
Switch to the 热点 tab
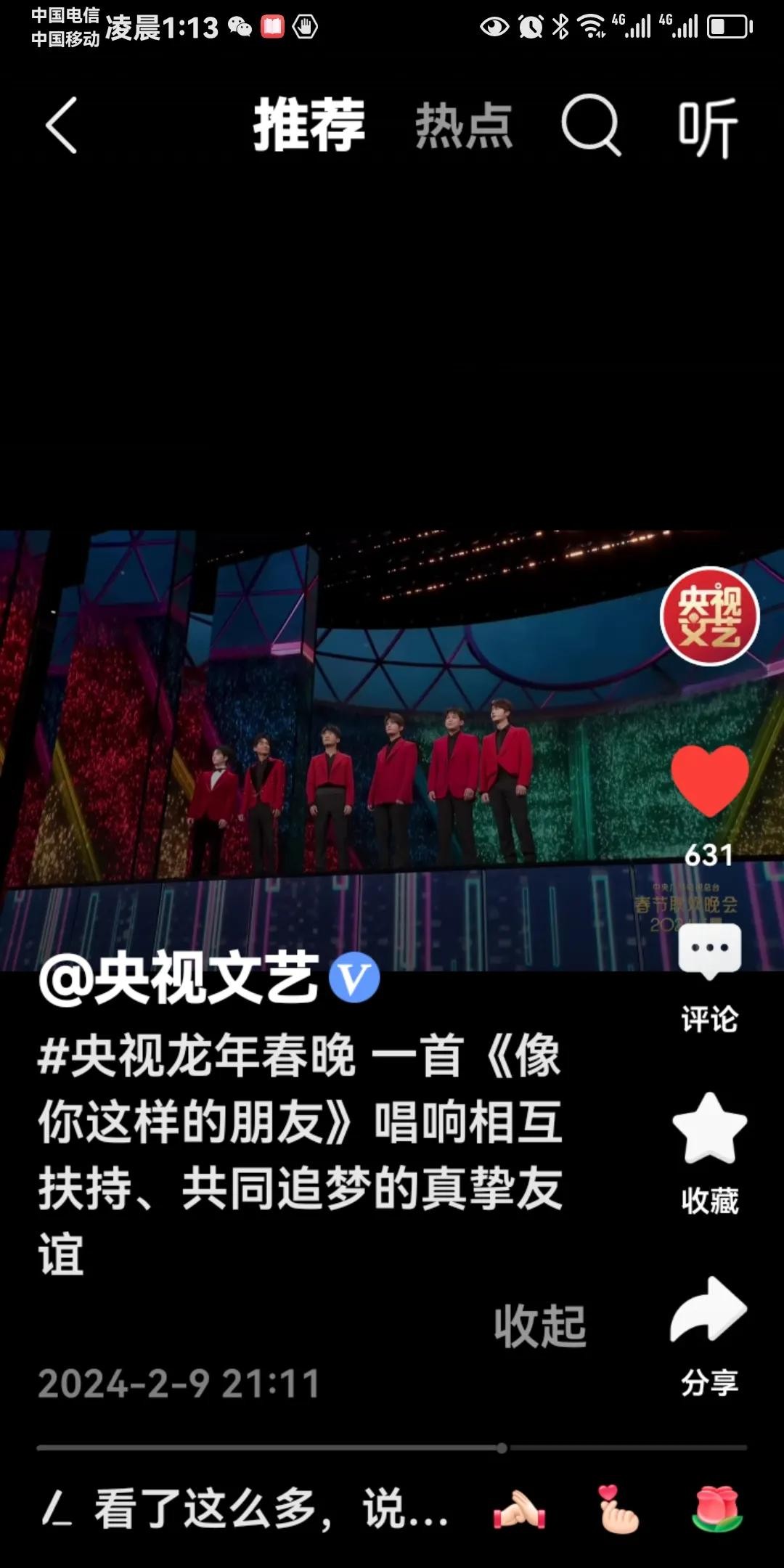tap(464, 126)
